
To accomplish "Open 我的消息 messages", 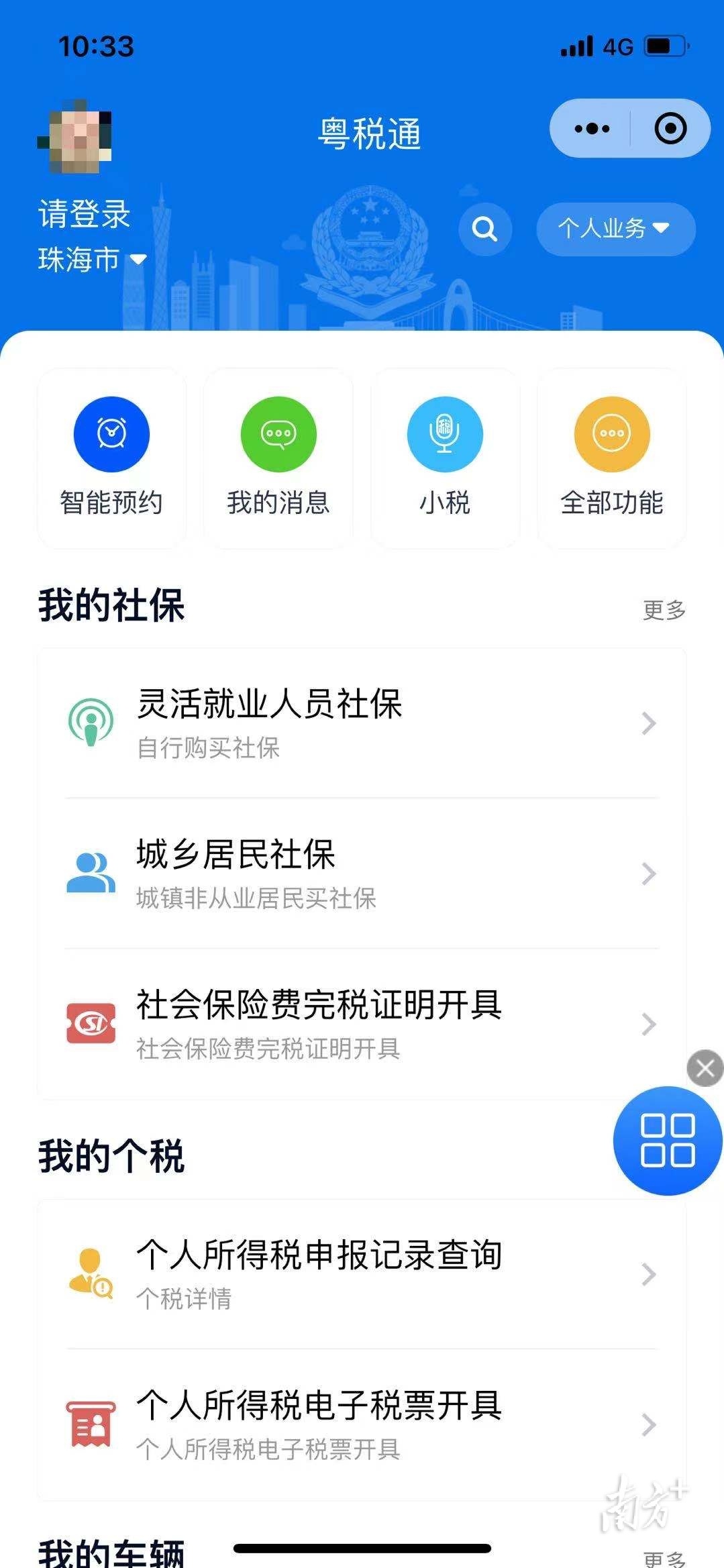I will click(278, 458).
